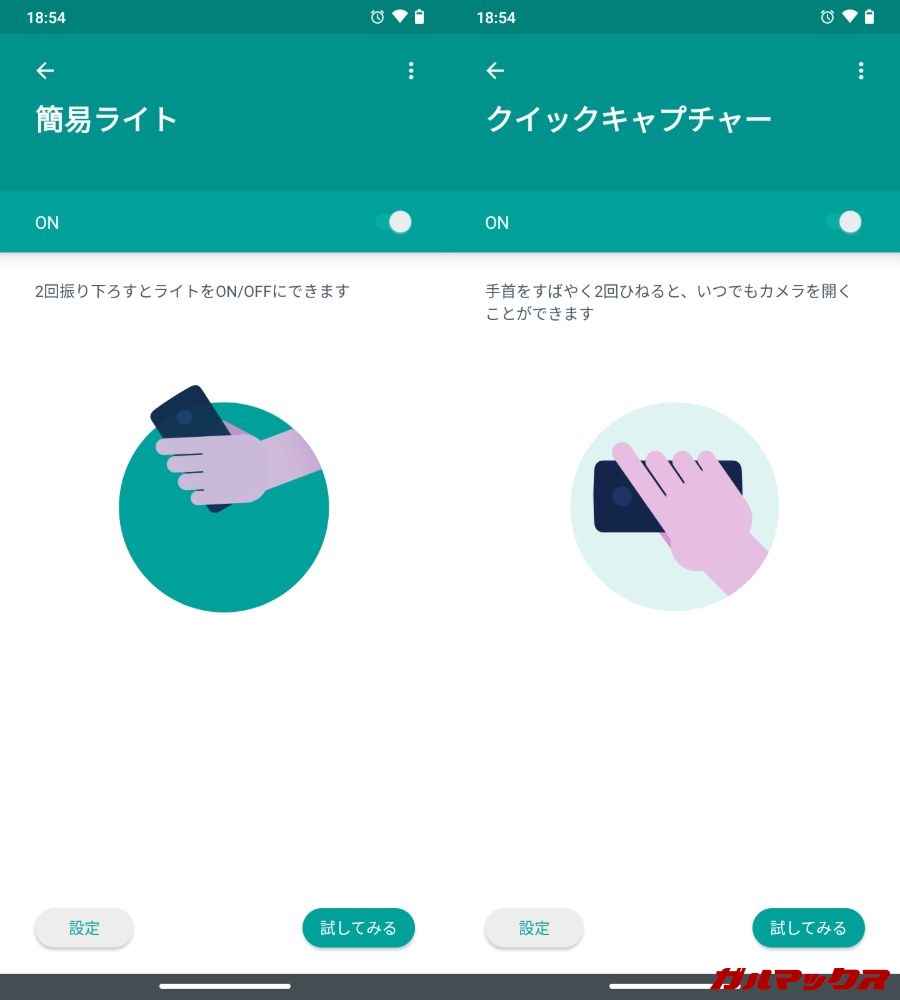Open 設定 under the 簡易ライト illustration
The width and height of the screenshot is (900, 1000).
[x=84, y=928]
